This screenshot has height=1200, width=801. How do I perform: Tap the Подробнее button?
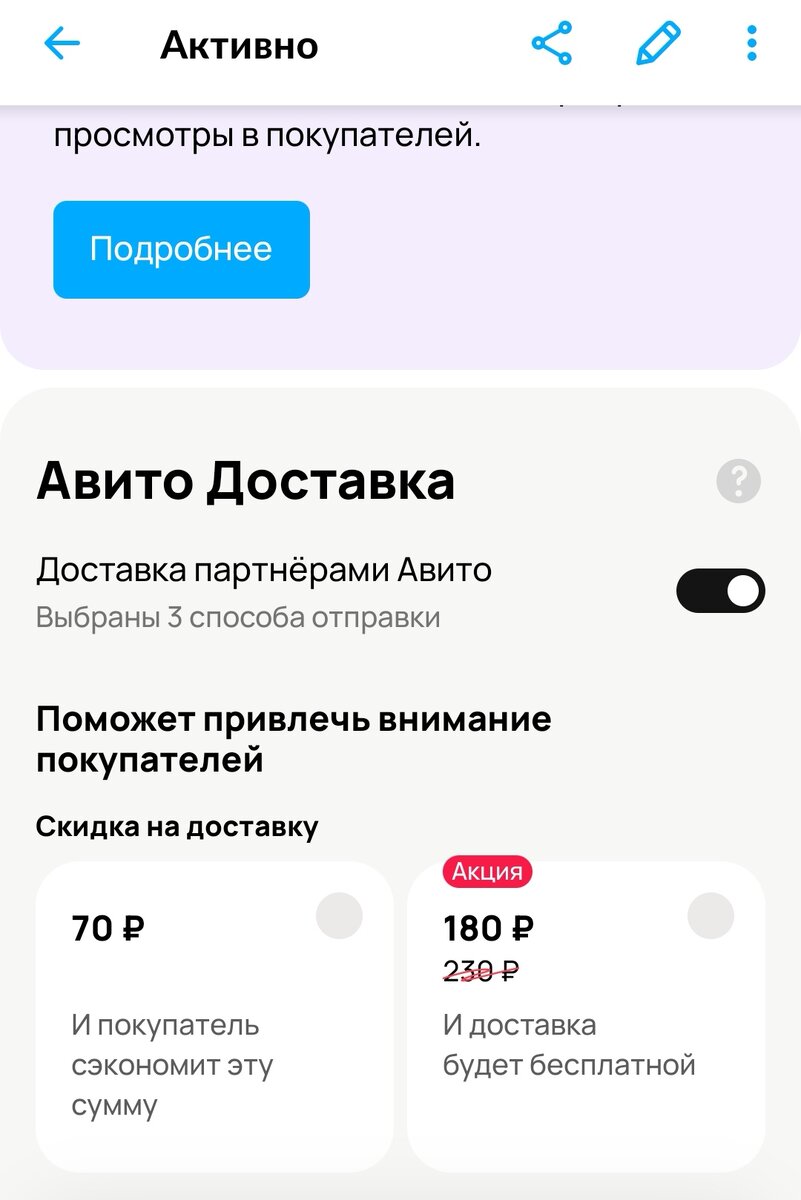point(181,248)
